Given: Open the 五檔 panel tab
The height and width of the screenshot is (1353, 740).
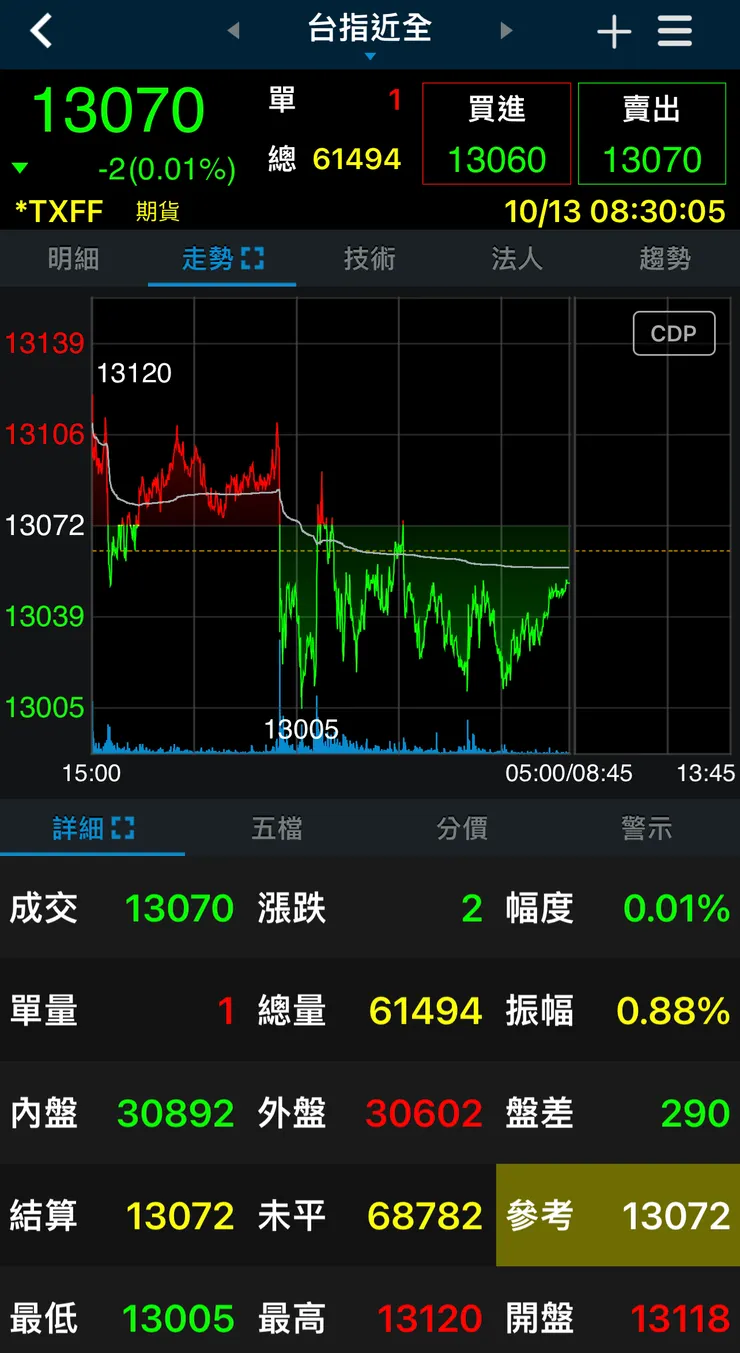Looking at the screenshot, I should coord(277,828).
